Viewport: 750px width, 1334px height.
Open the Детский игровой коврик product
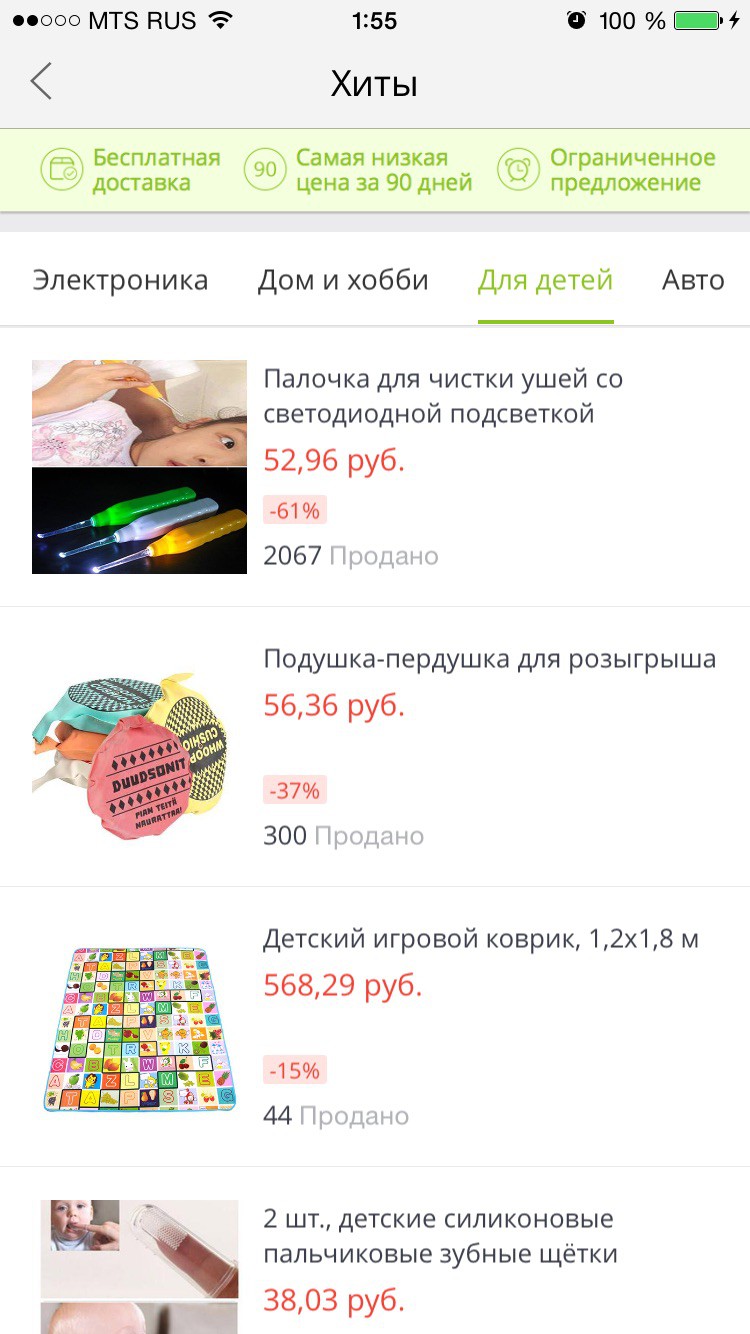click(x=480, y=940)
